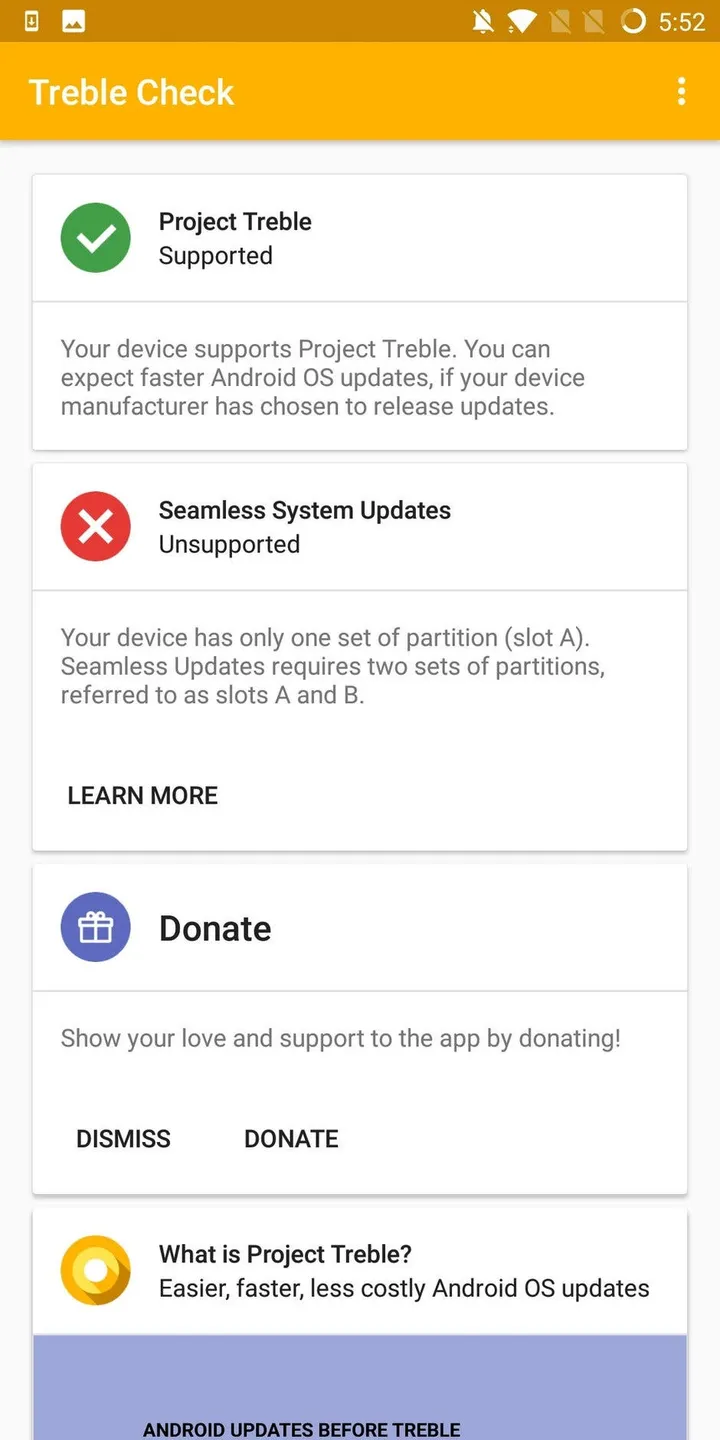Tap LEARN MORE about Seamless System Updates
This screenshot has height=1440, width=720.
click(143, 796)
